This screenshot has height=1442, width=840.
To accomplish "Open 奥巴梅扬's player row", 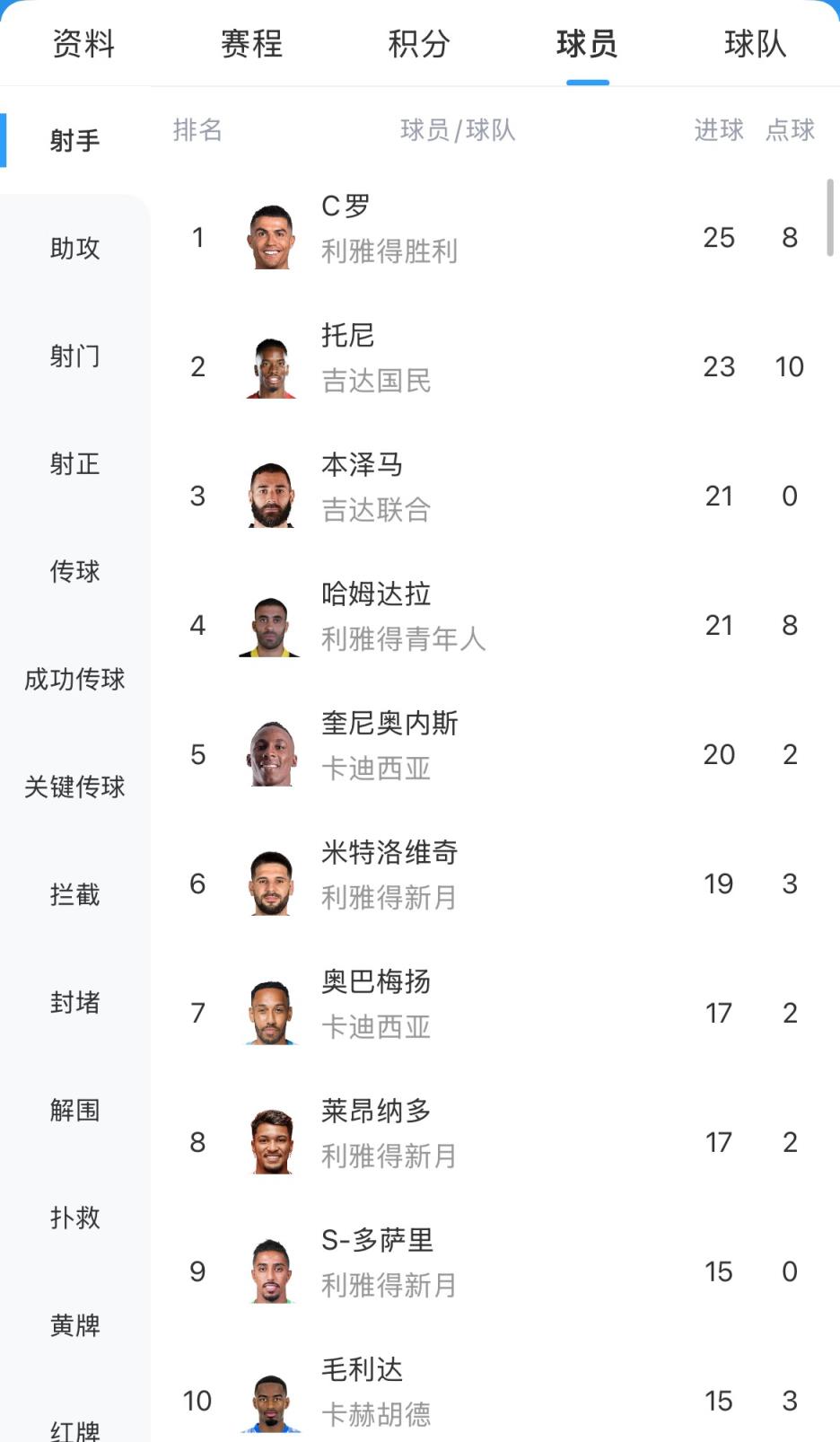I will (x=495, y=1013).
